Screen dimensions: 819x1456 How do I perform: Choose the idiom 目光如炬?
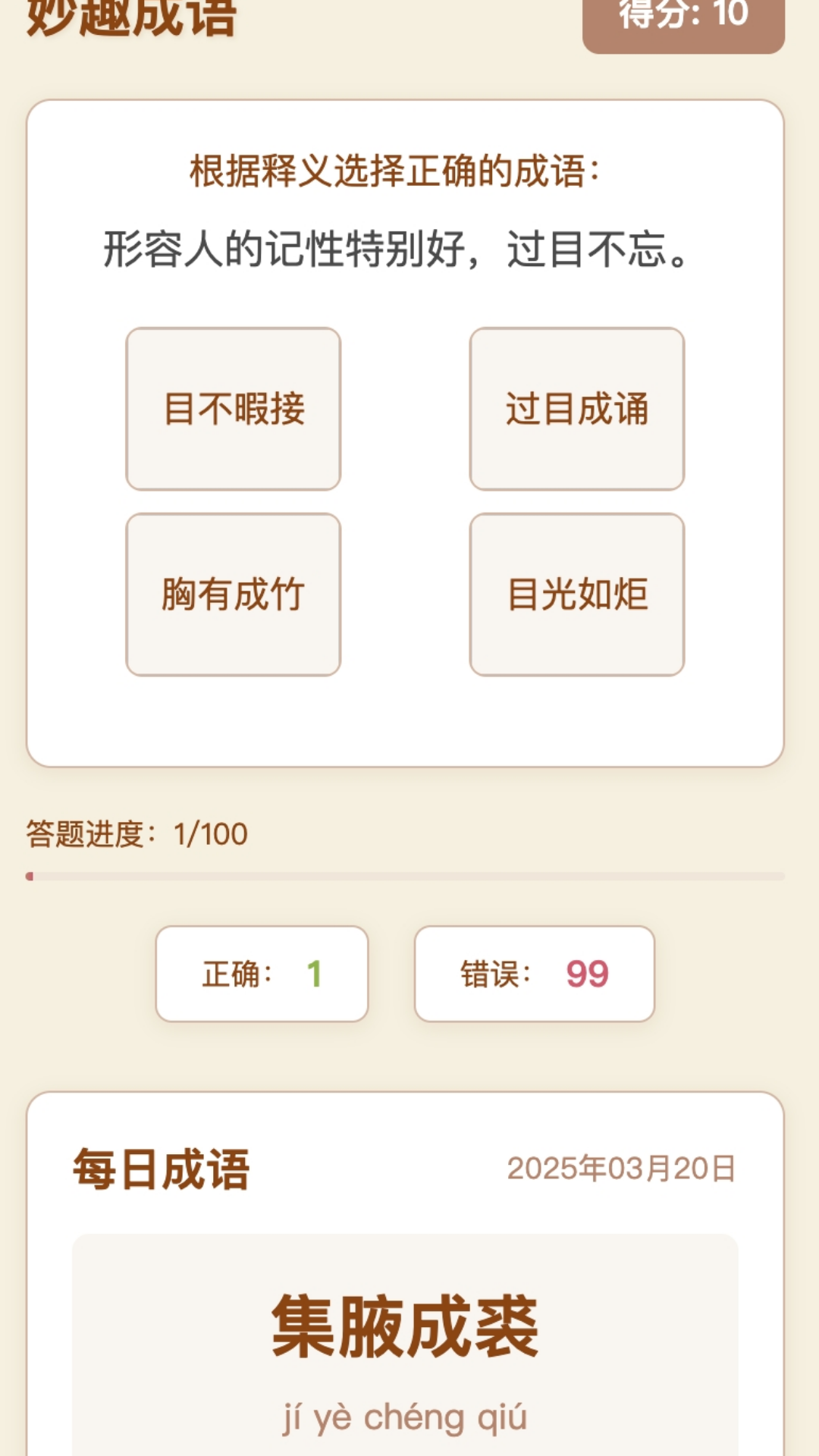click(x=577, y=595)
